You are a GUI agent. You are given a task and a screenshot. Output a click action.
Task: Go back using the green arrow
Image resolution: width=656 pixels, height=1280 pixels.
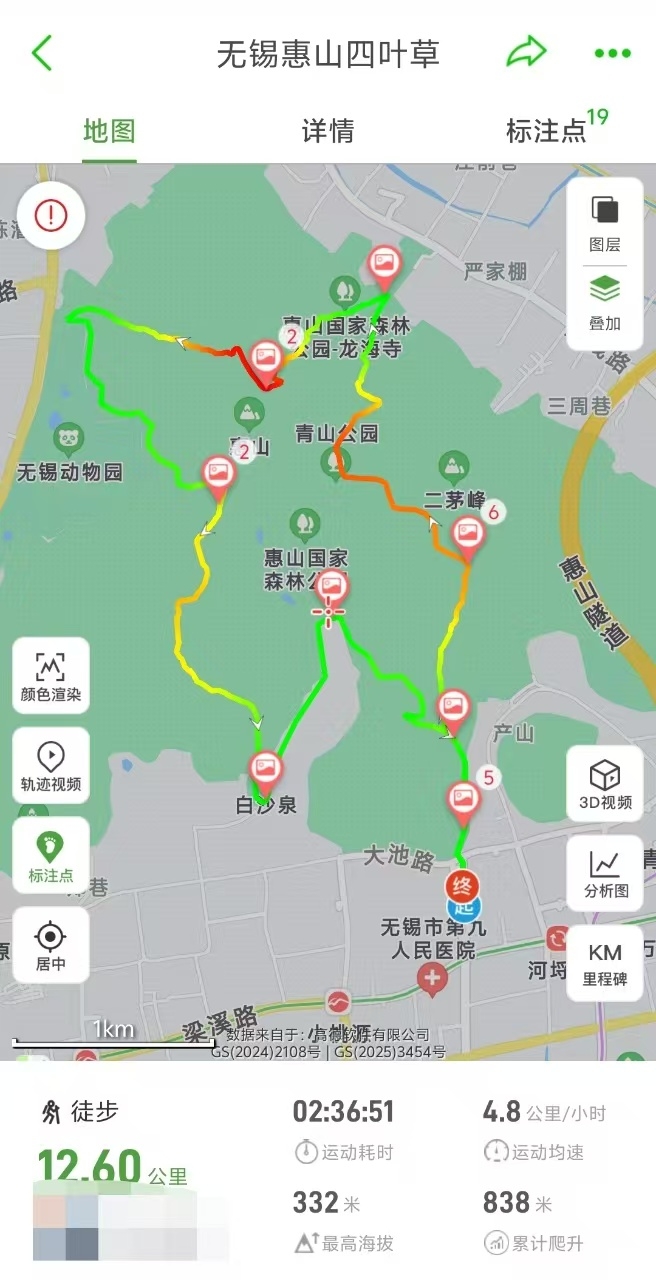click(42, 53)
